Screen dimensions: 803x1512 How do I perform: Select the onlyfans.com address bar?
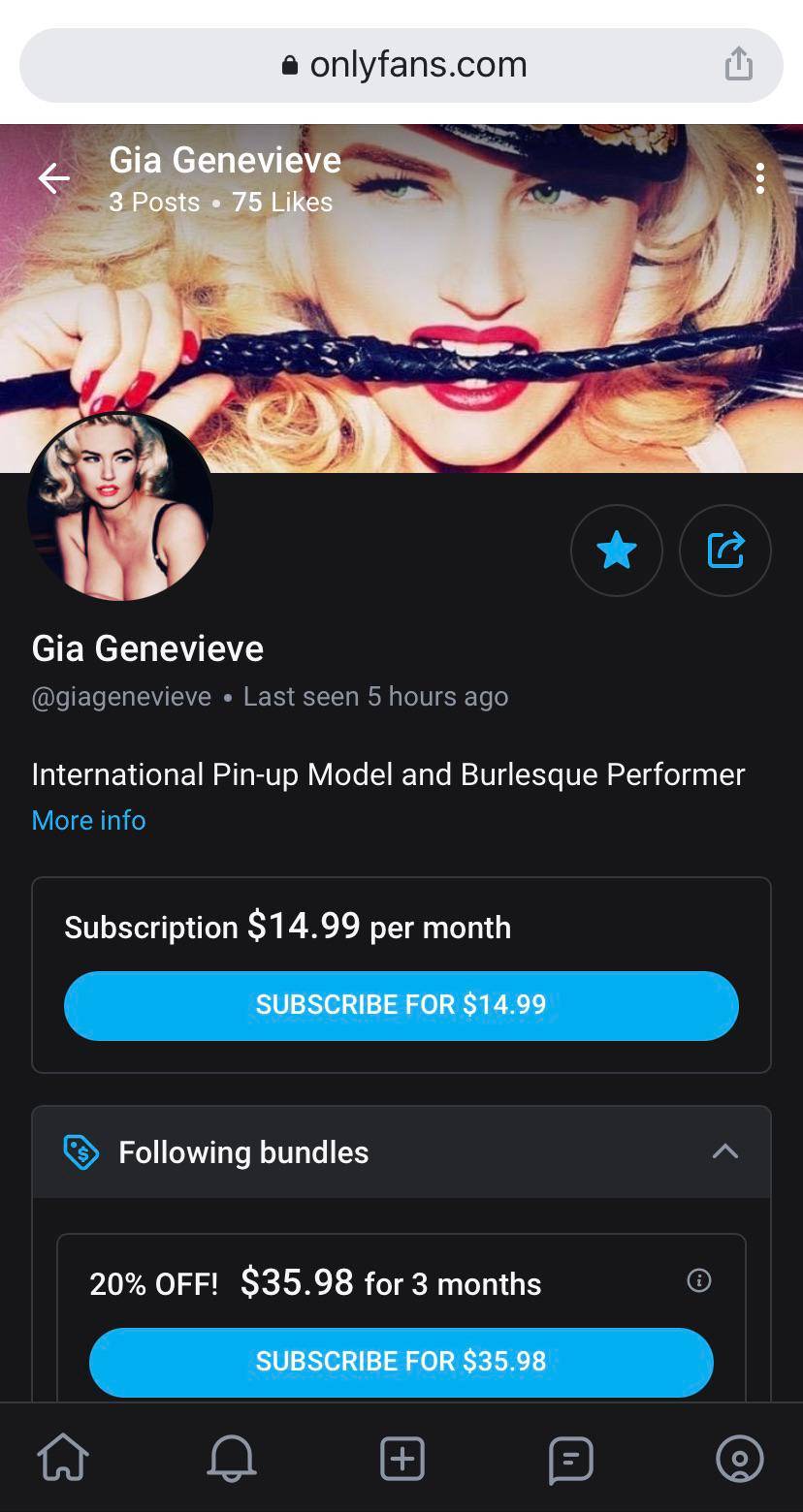pyautogui.click(x=401, y=64)
